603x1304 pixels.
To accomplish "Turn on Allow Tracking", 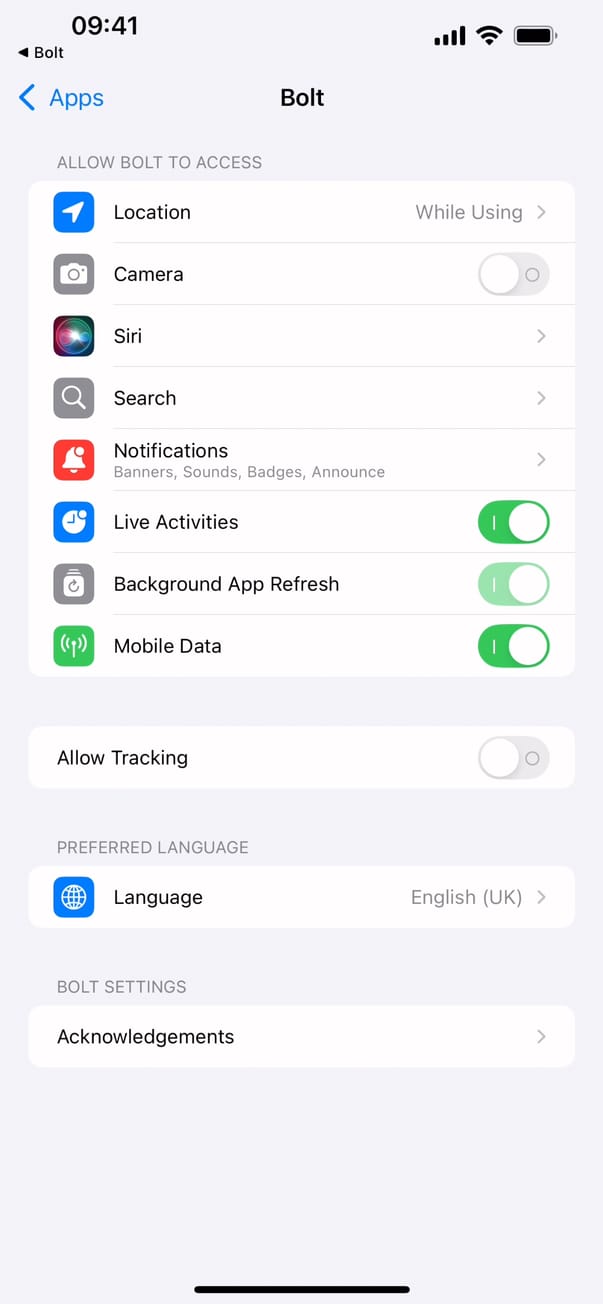I will coord(513,758).
